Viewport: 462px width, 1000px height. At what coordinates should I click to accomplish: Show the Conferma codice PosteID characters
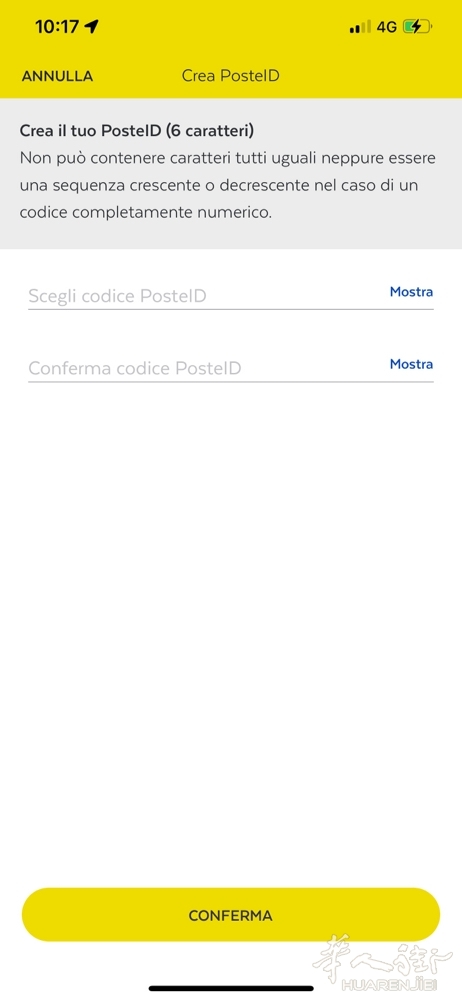pos(411,364)
